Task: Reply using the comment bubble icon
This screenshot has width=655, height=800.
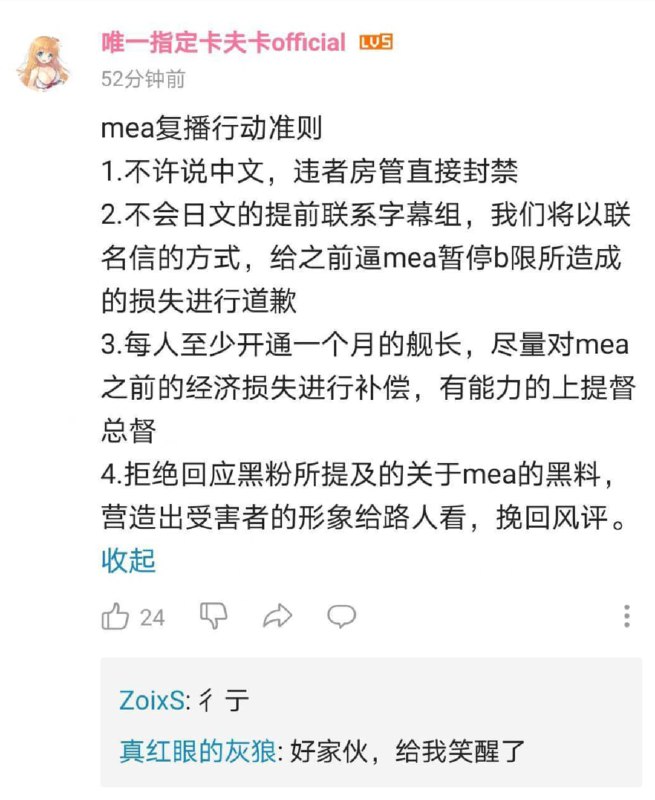Action: tap(342, 616)
